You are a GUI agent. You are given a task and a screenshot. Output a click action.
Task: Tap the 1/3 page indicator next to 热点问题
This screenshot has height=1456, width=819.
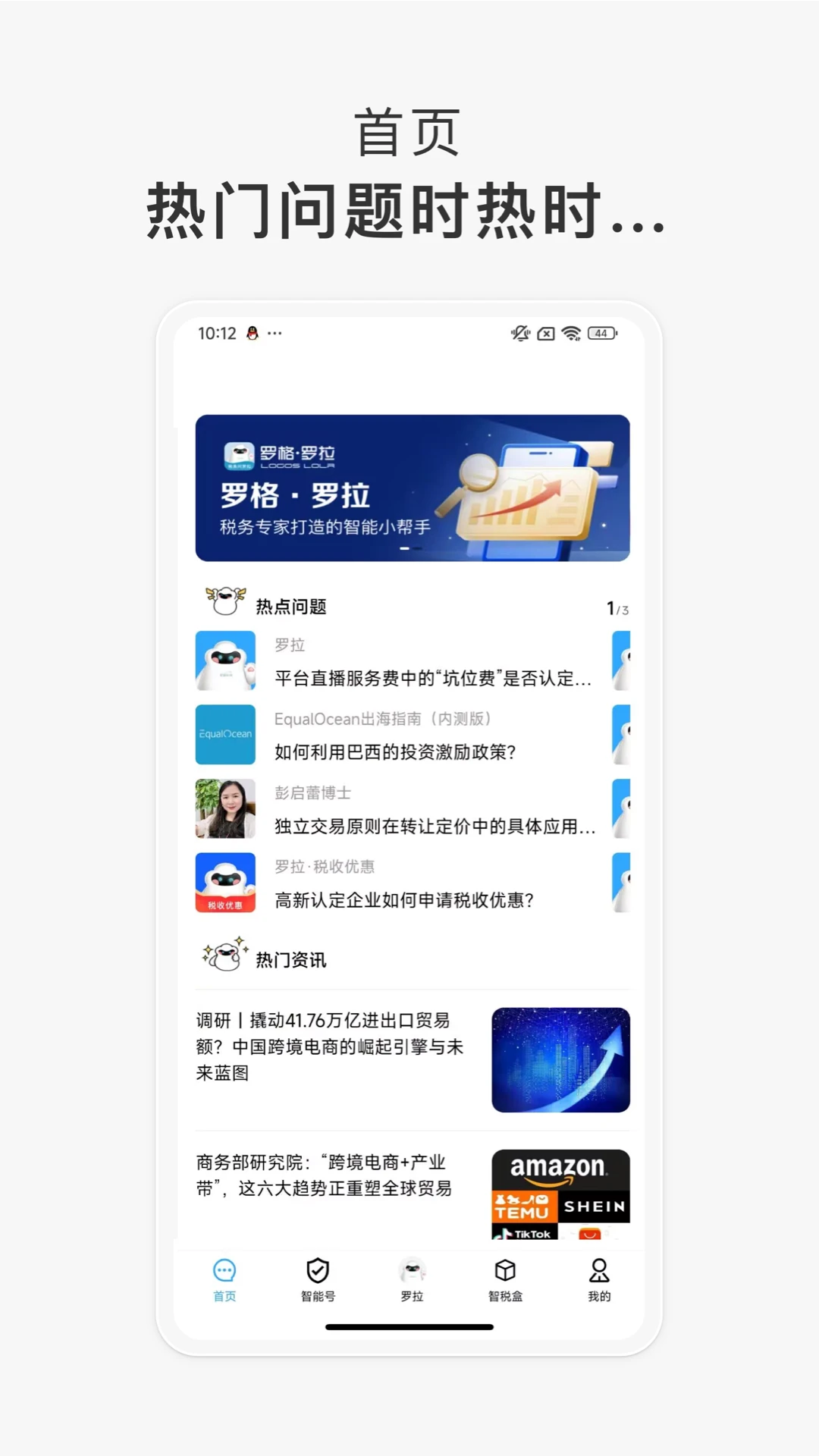tap(617, 607)
